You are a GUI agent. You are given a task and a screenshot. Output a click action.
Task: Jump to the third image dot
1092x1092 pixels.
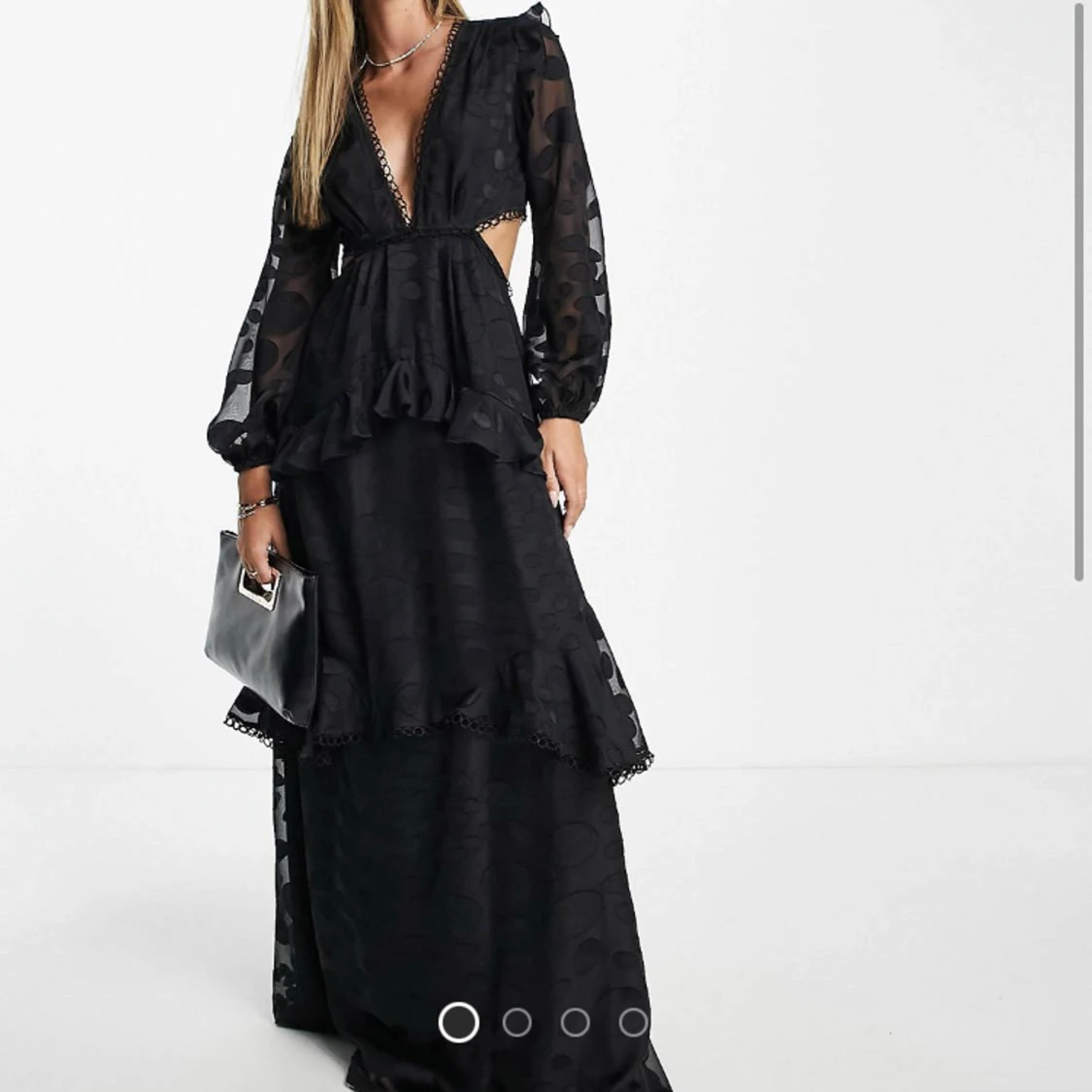575,1022
